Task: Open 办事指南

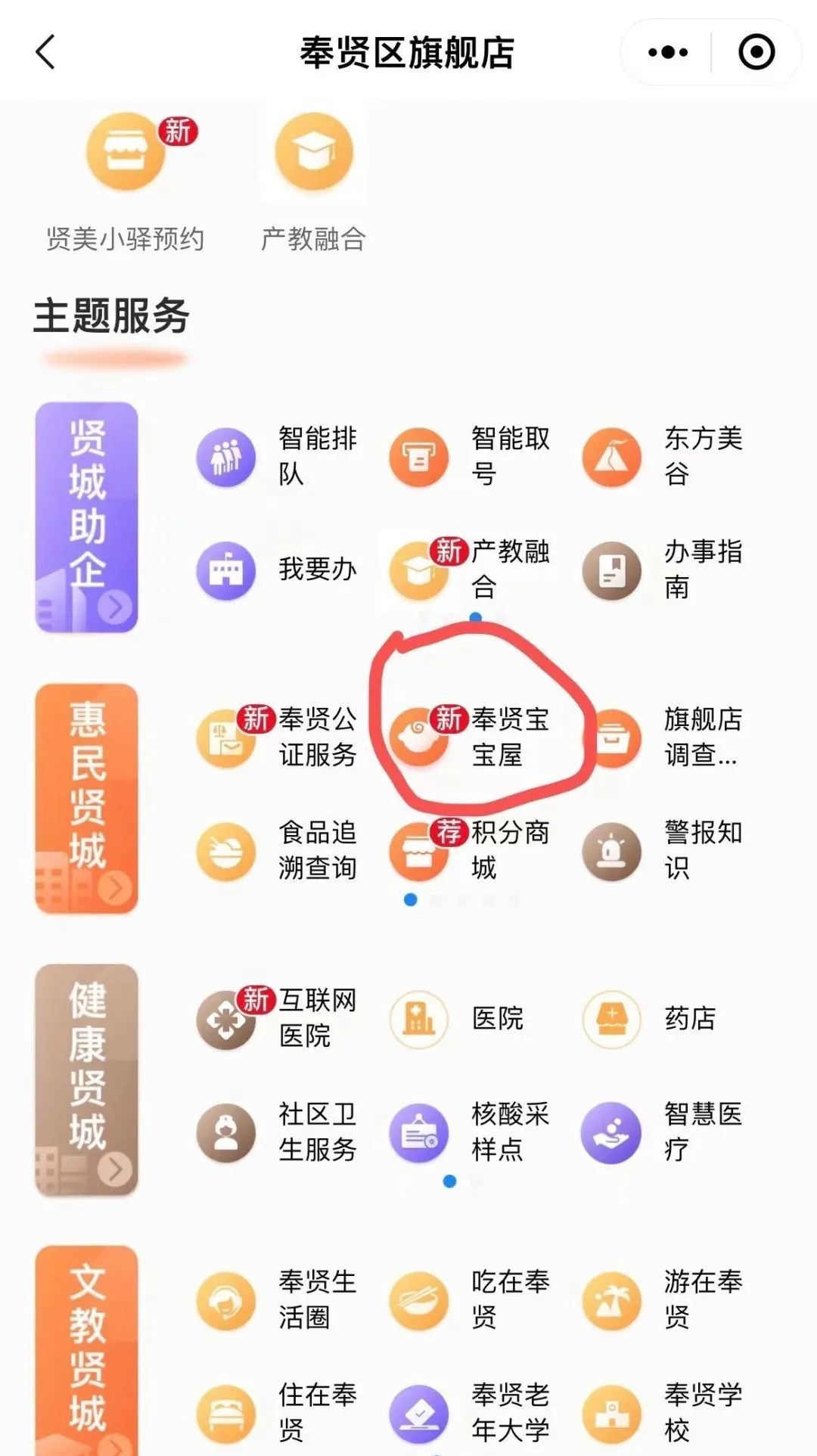Action: (x=663, y=570)
